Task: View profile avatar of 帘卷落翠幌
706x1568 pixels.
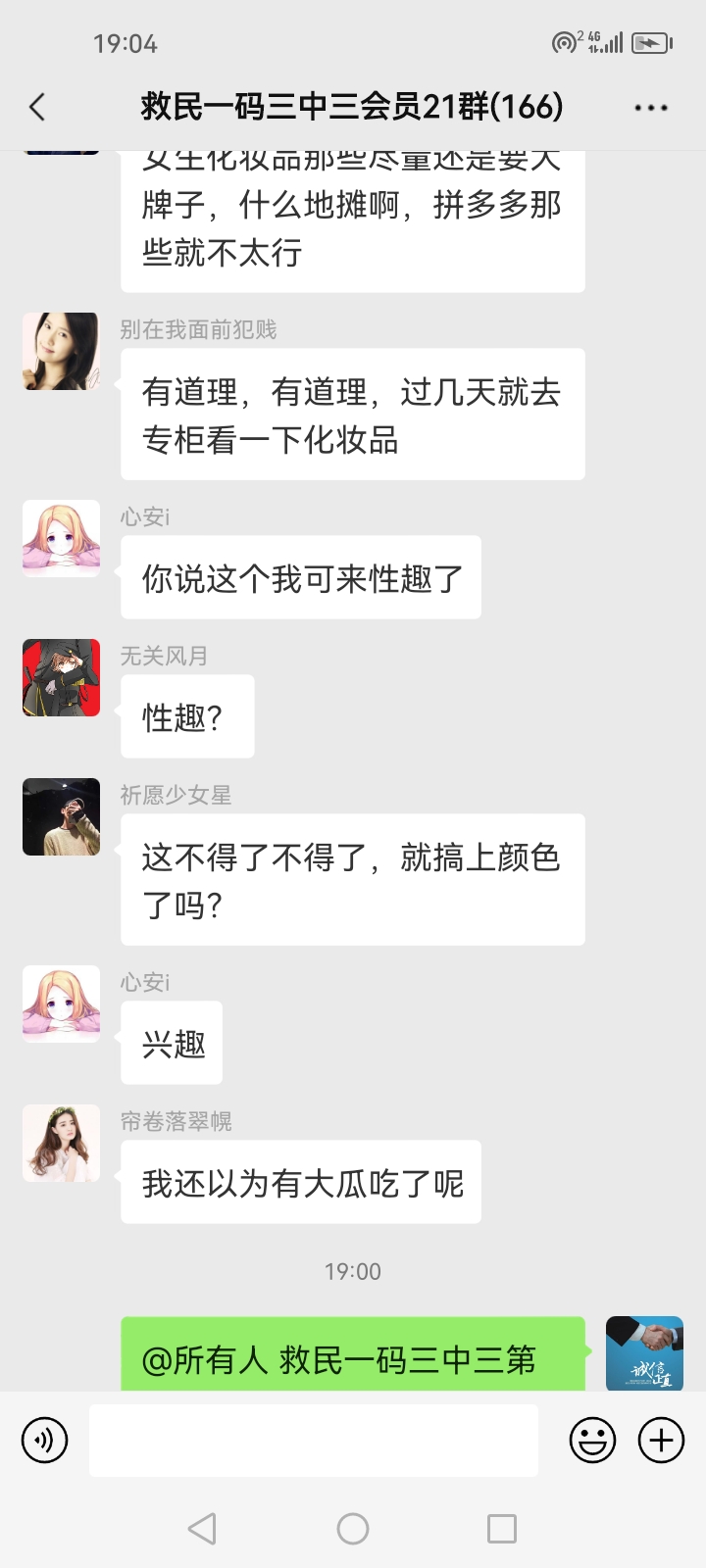Action: [x=61, y=1144]
